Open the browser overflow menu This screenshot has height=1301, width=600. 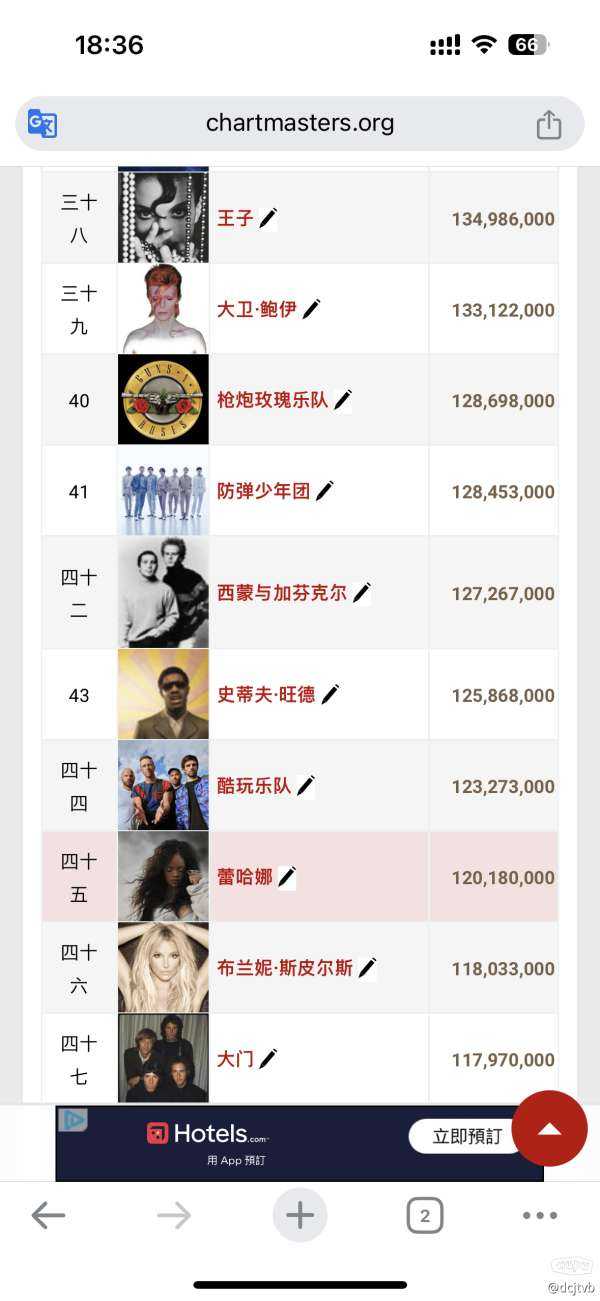click(x=540, y=1216)
